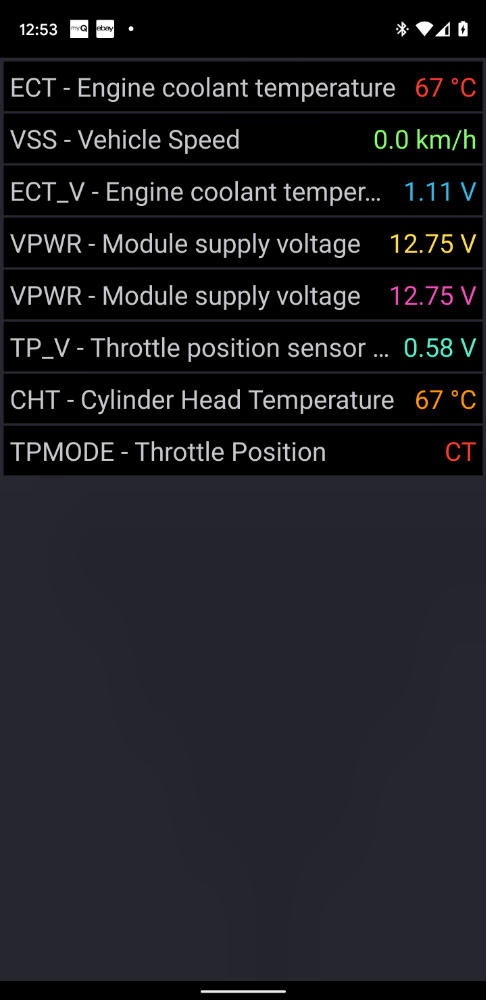Select the TP_V Throttle position sensor row
This screenshot has width=486, height=1000.
(x=243, y=348)
